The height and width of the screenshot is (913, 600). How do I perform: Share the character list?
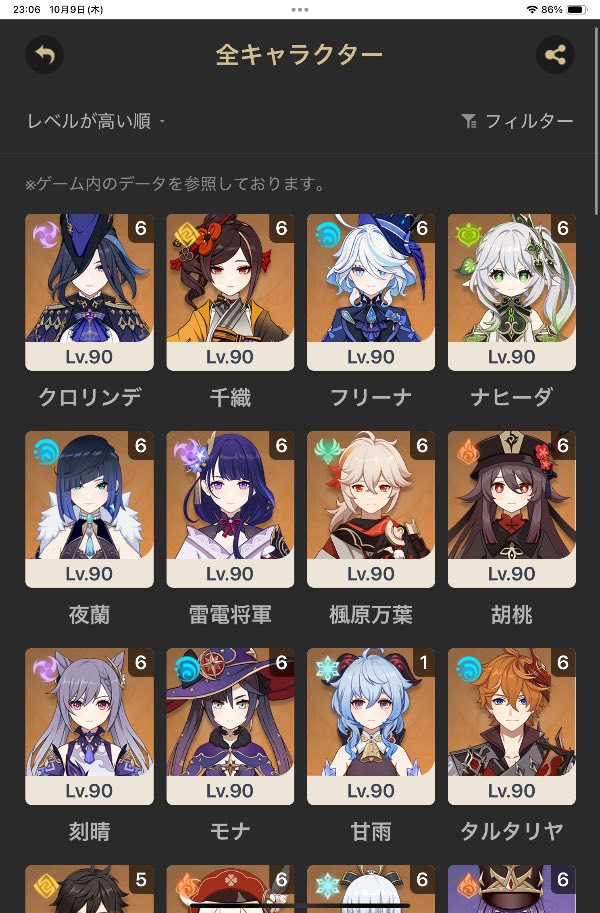[x=555, y=55]
